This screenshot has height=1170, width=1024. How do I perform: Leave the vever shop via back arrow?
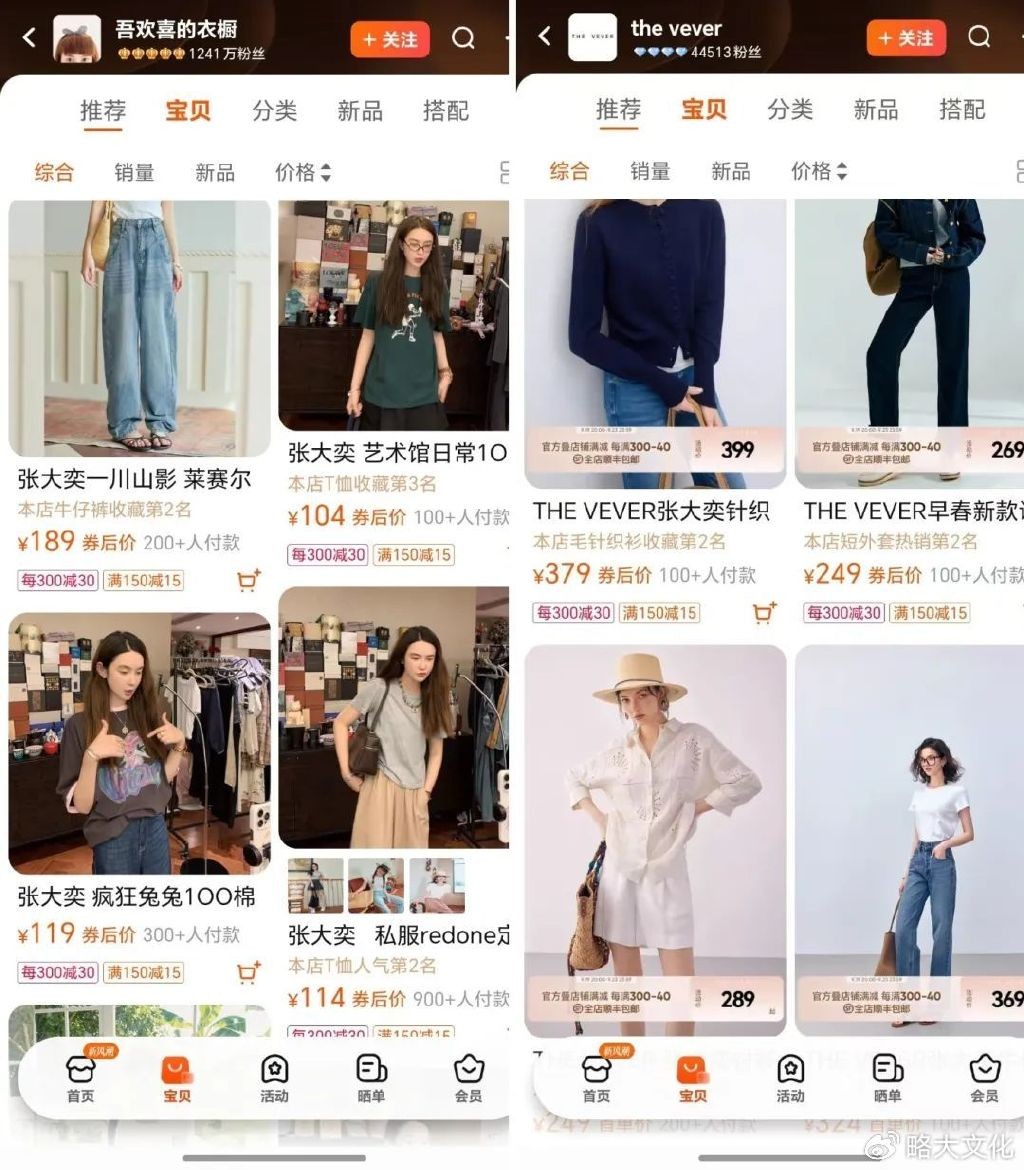(545, 38)
